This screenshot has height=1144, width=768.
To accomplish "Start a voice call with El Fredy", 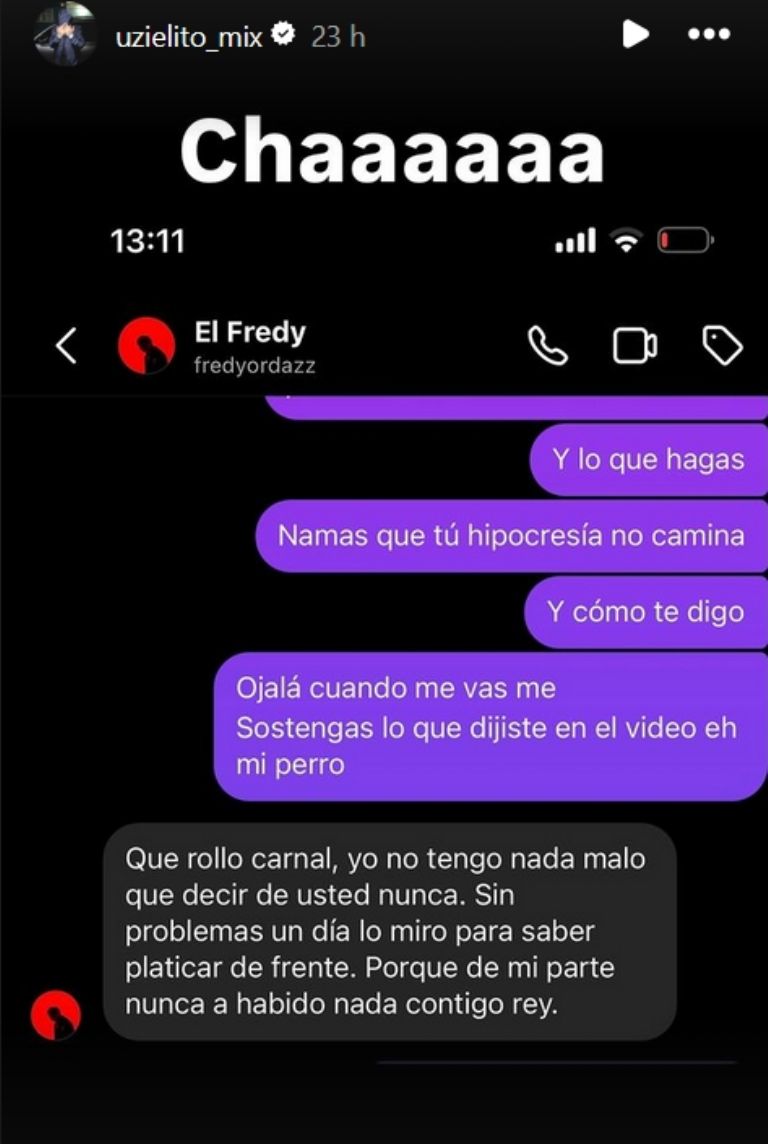I will tap(548, 345).
